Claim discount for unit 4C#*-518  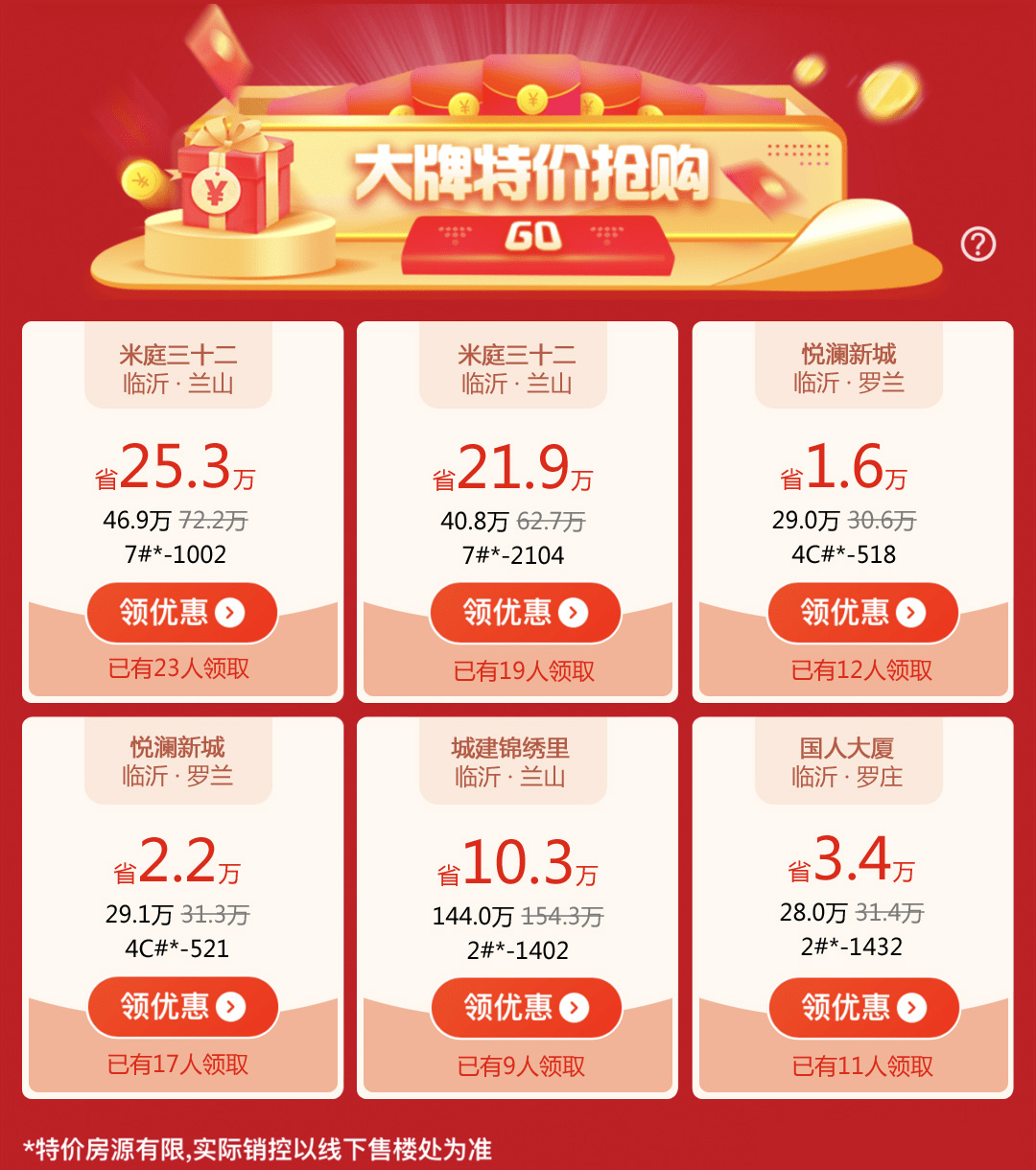pyautogui.click(x=861, y=612)
